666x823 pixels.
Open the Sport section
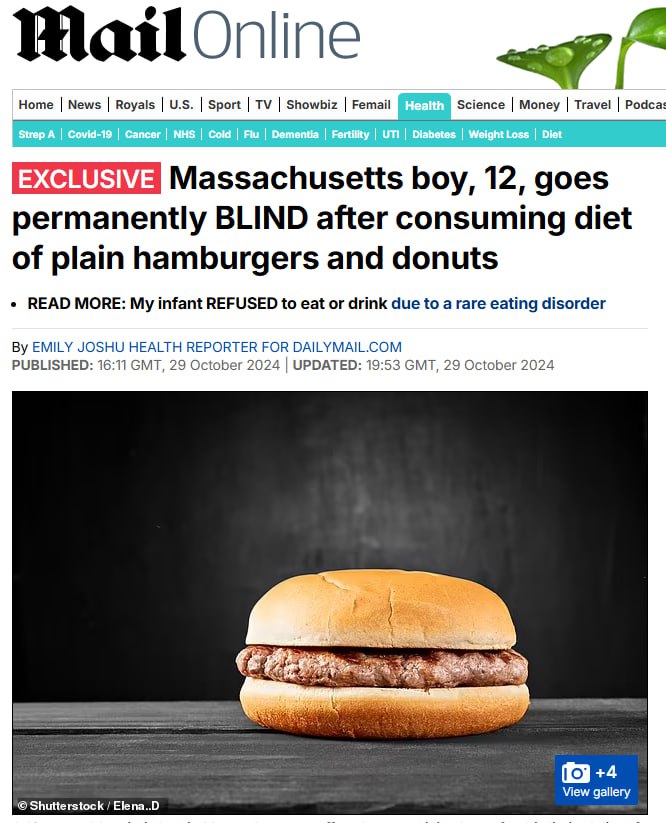(224, 105)
